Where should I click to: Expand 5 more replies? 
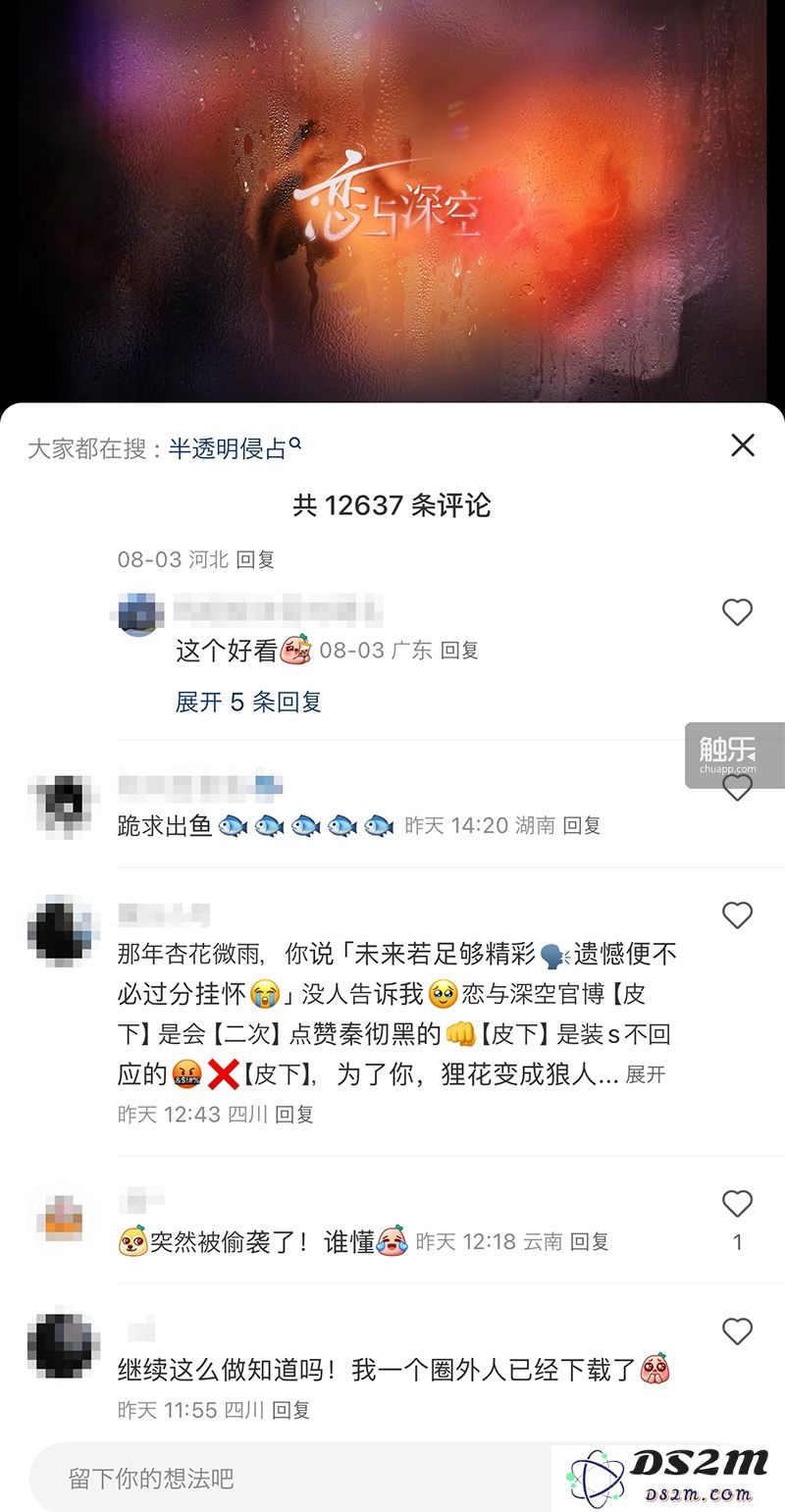(248, 702)
